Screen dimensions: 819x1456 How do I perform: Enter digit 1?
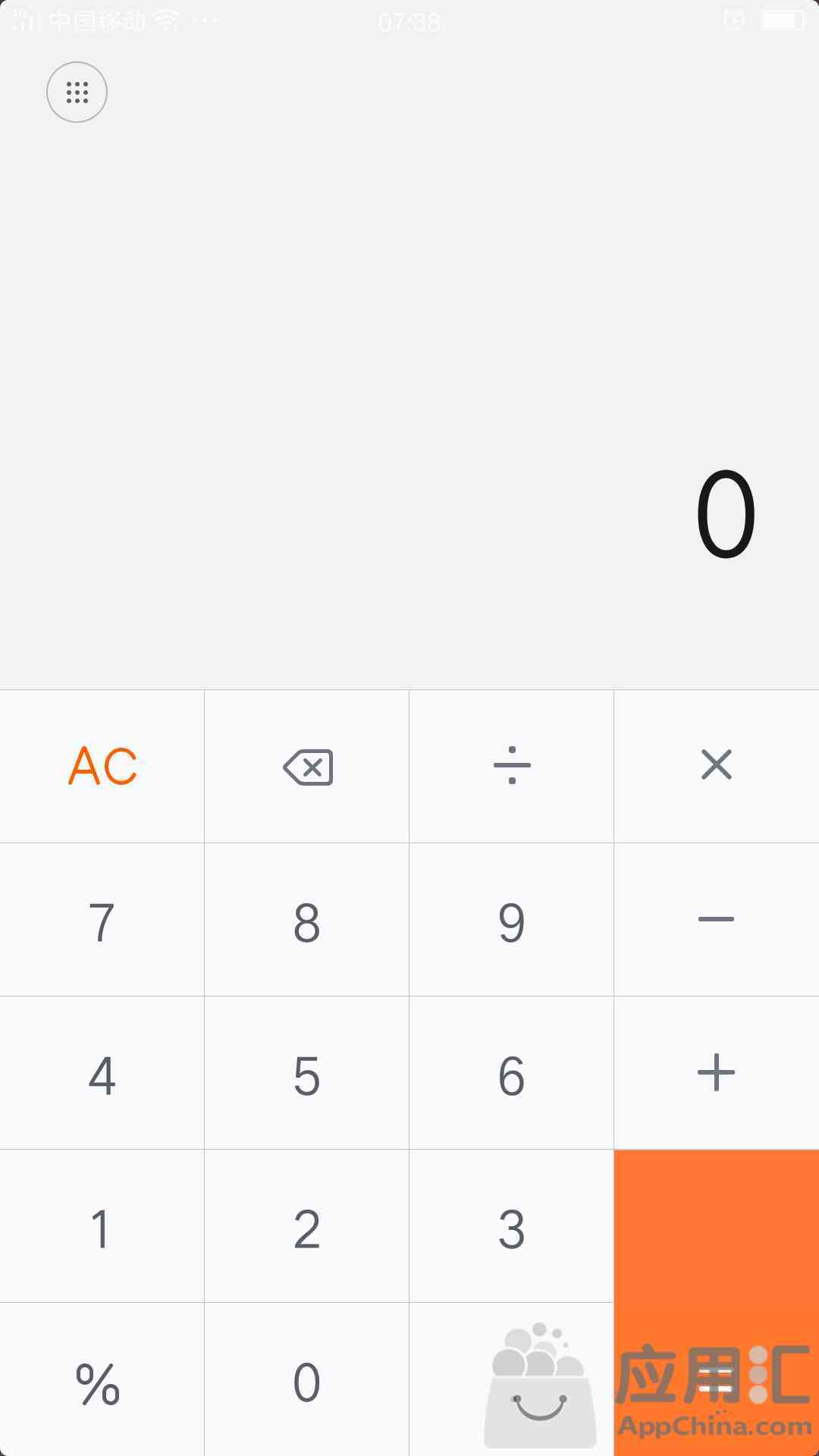click(102, 1225)
